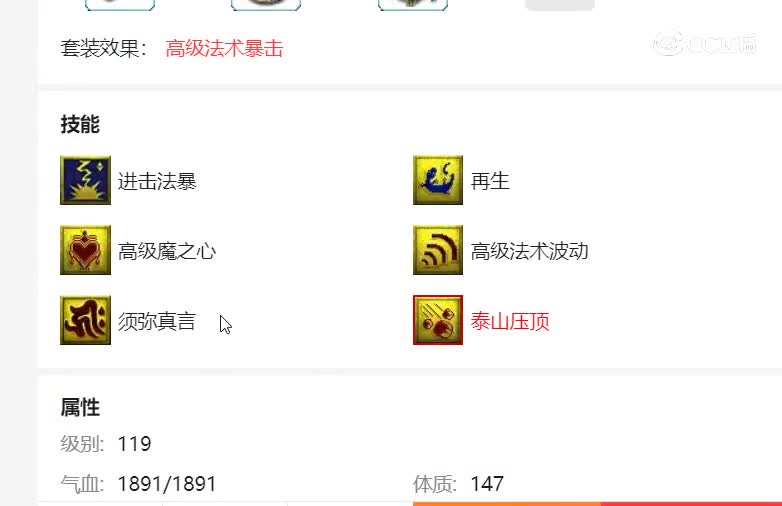
Task: Show the 高级法术波动 skill info
Action: (x=438, y=251)
